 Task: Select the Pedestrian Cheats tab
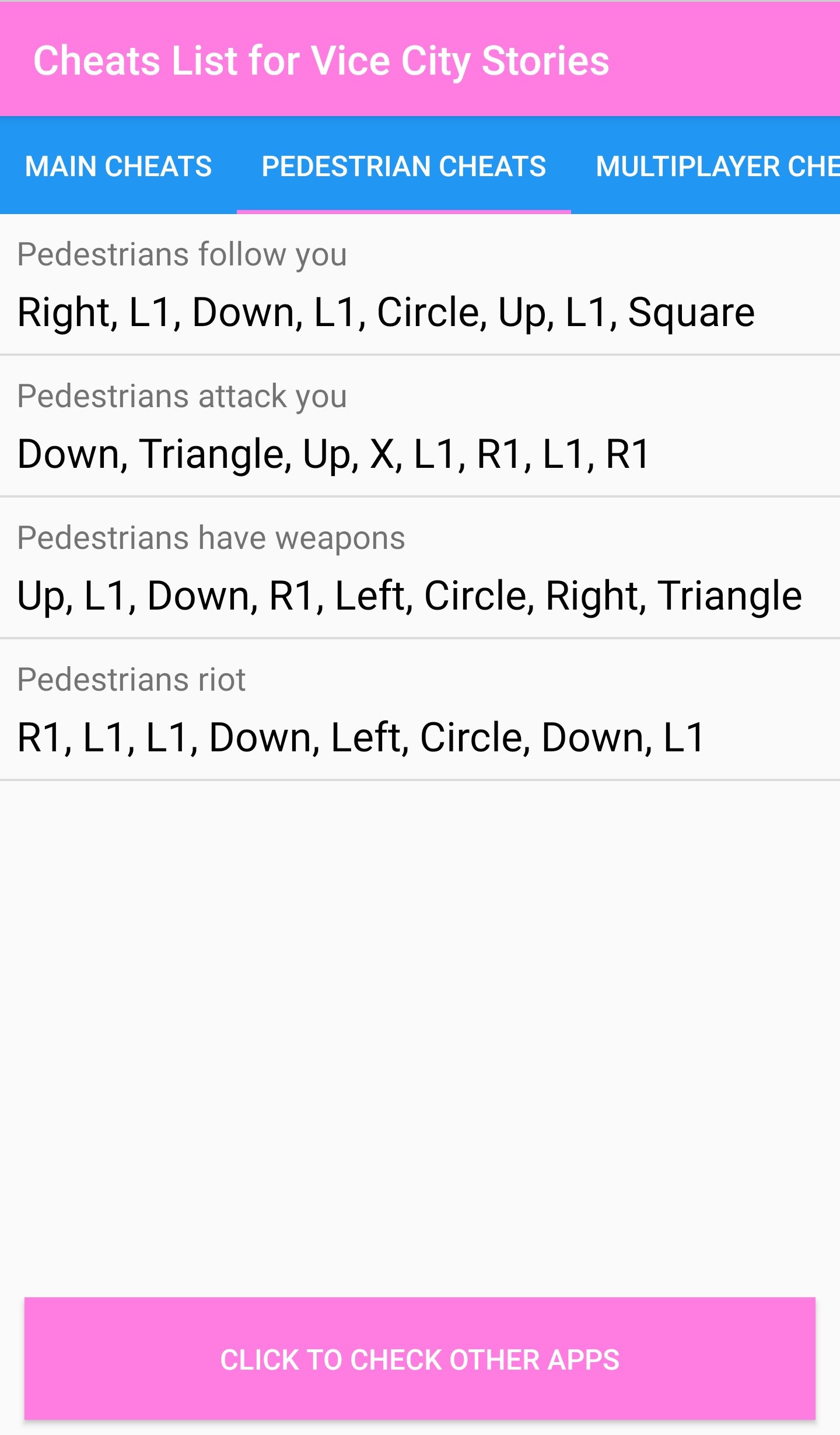pos(404,166)
